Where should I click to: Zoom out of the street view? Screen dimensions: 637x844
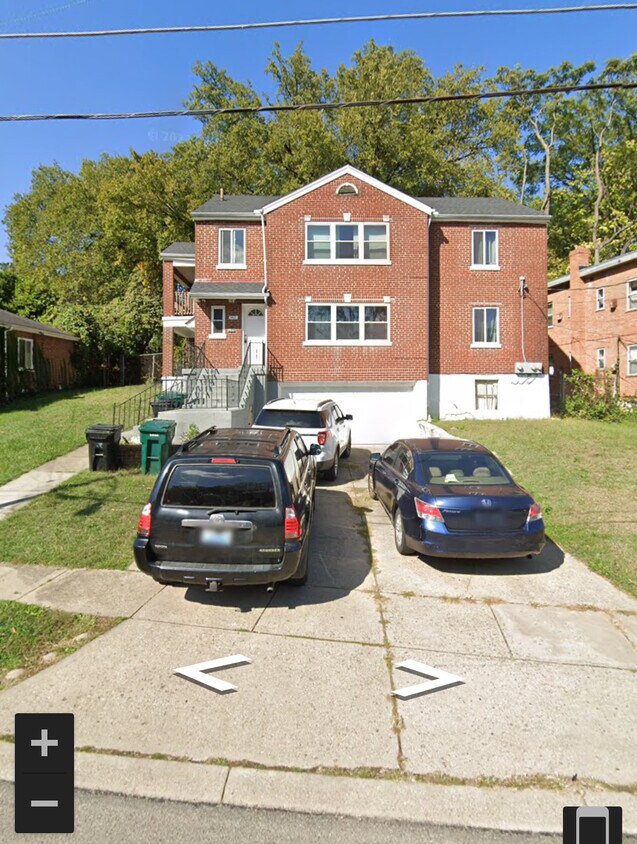tap(44, 803)
